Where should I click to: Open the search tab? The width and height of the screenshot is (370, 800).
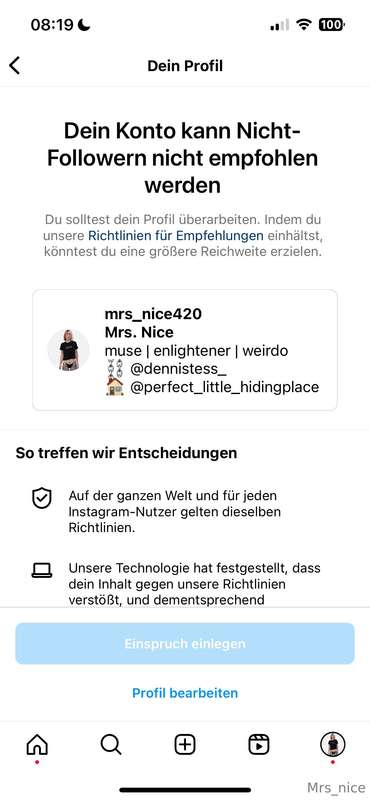pos(111,745)
